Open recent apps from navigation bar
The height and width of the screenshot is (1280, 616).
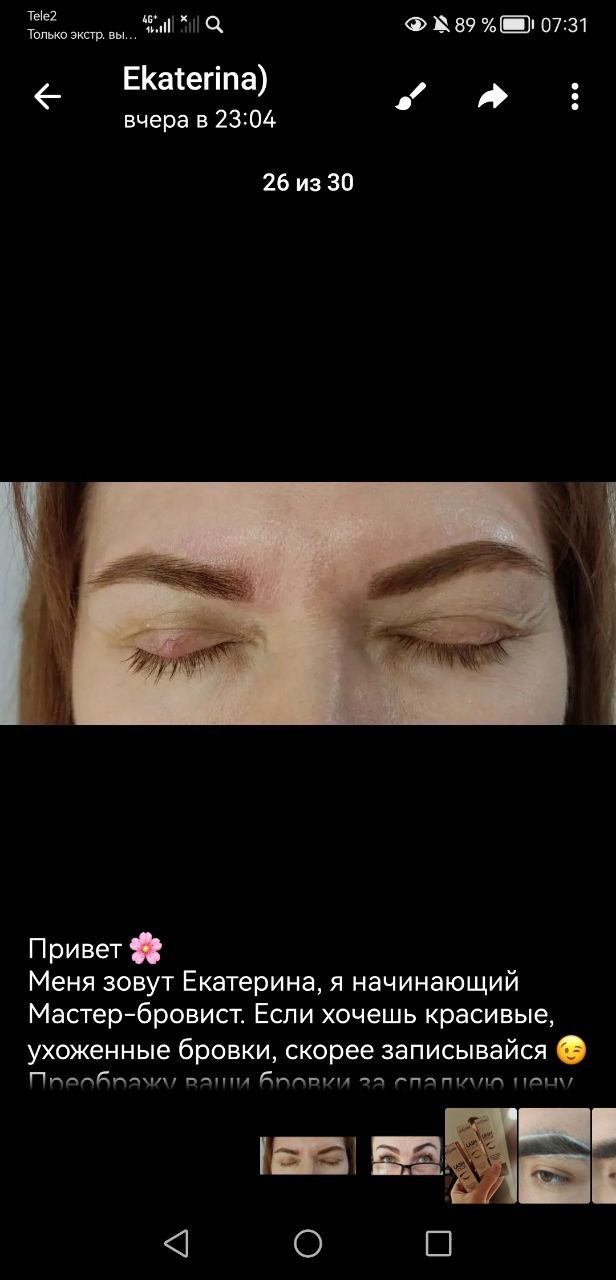click(438, 1243)
